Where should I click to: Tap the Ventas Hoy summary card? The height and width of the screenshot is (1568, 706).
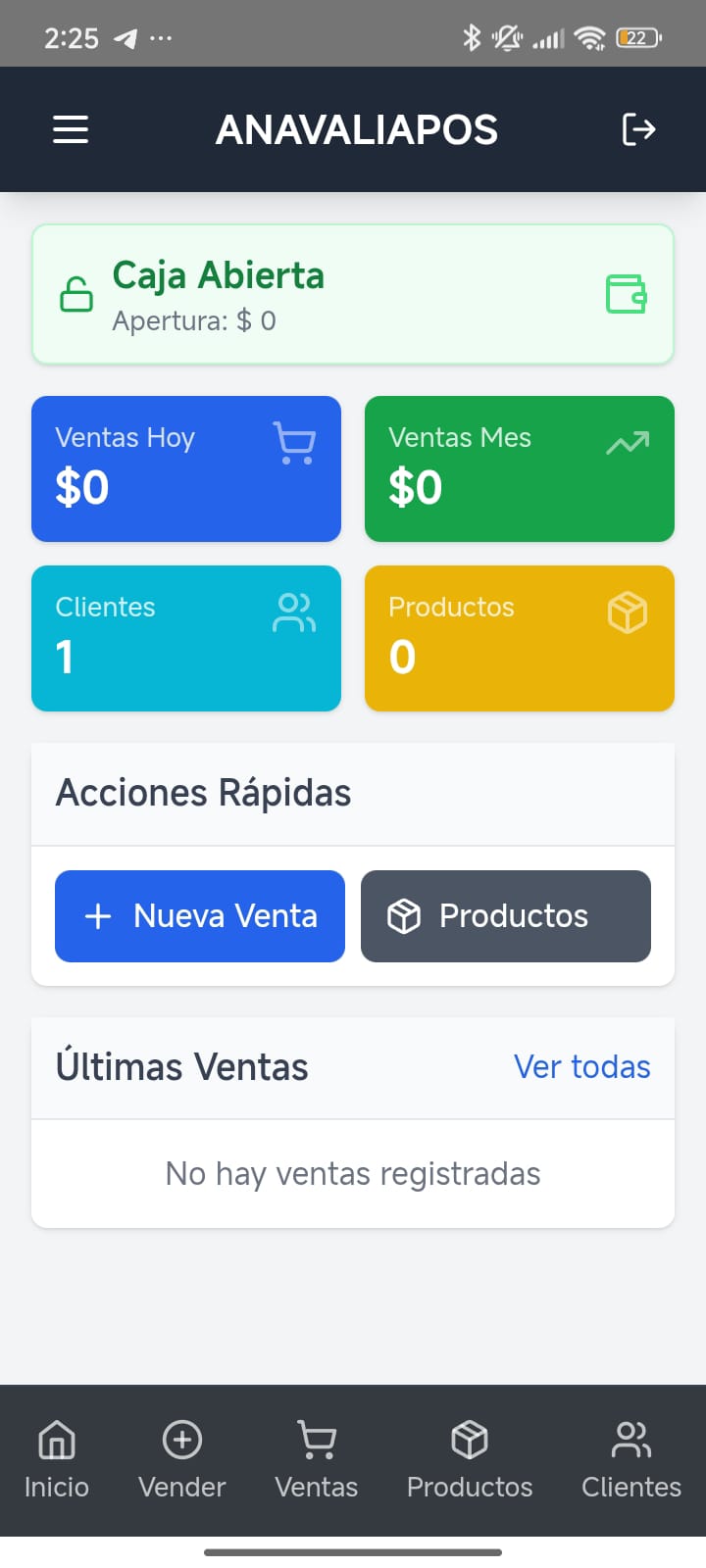click(x=185, y=468)
